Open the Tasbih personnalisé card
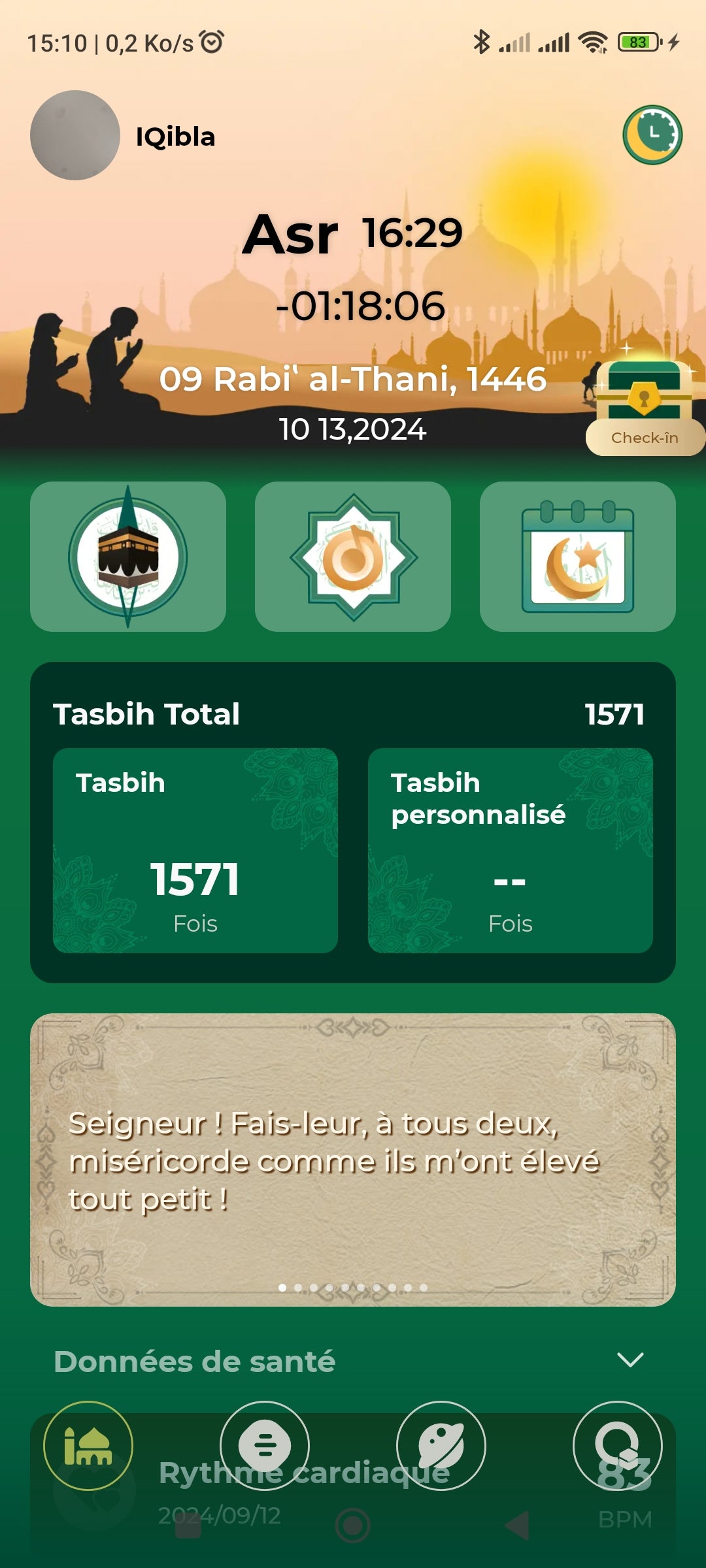The image size is (706, 1568). (x=511, y=850)
